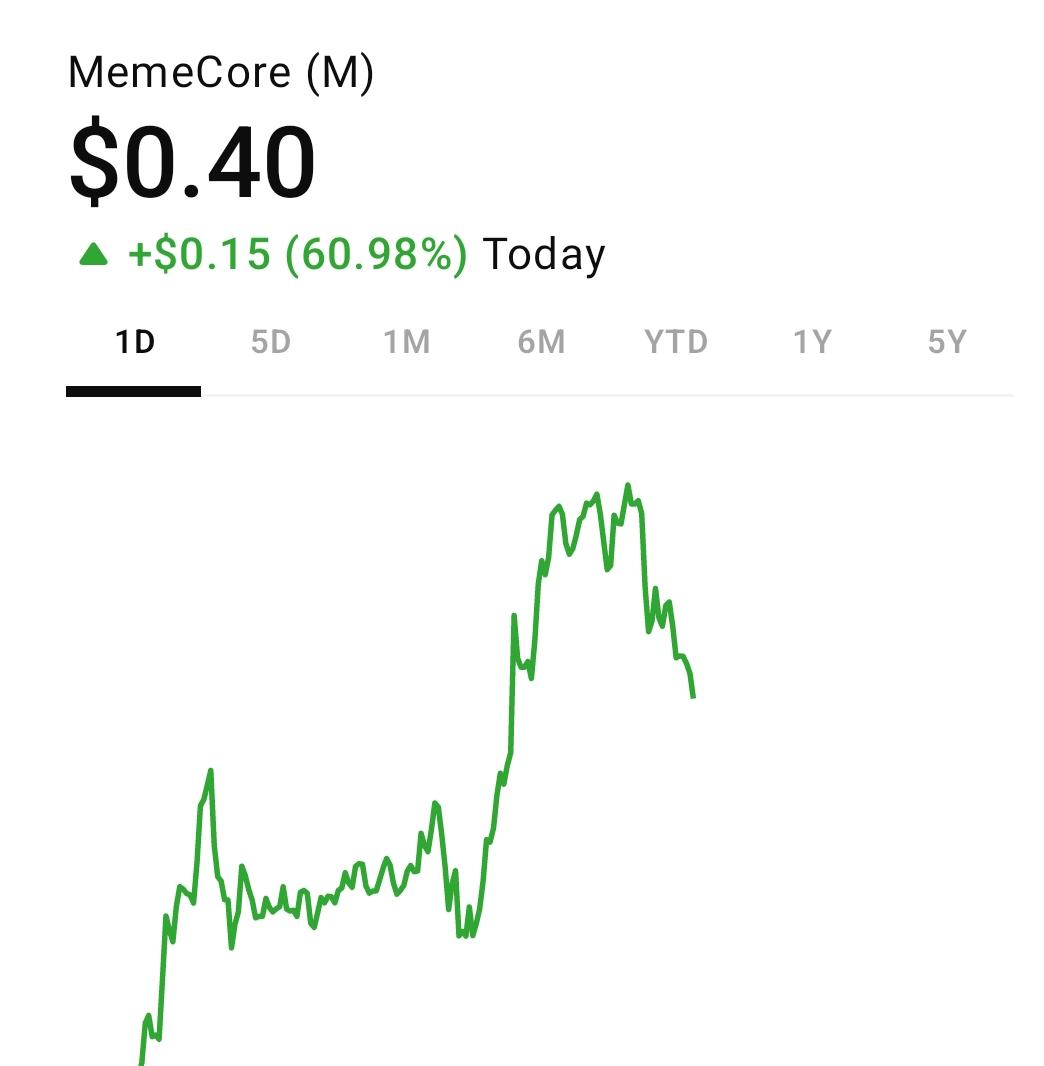Open the 1Y chart range
The image size is (1044, 1066).
point(812,343)
